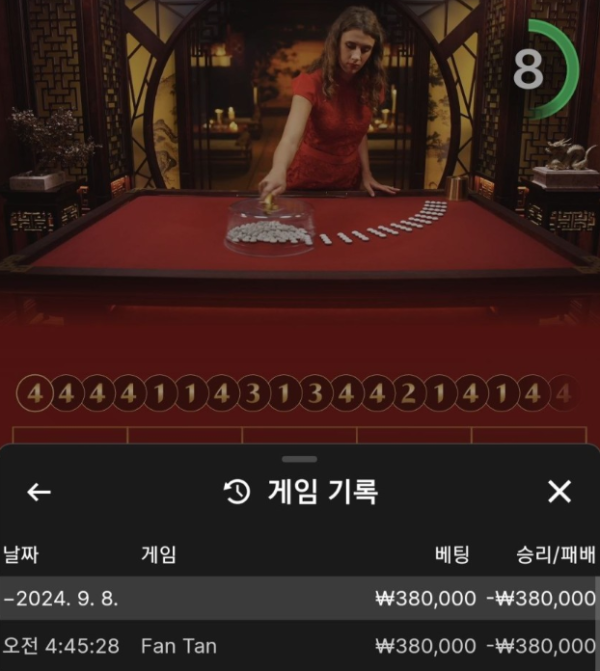Tap the sheet drag handle above 게임 기록
The height and width of the screenshot is (671, 600).
point(300,459)
